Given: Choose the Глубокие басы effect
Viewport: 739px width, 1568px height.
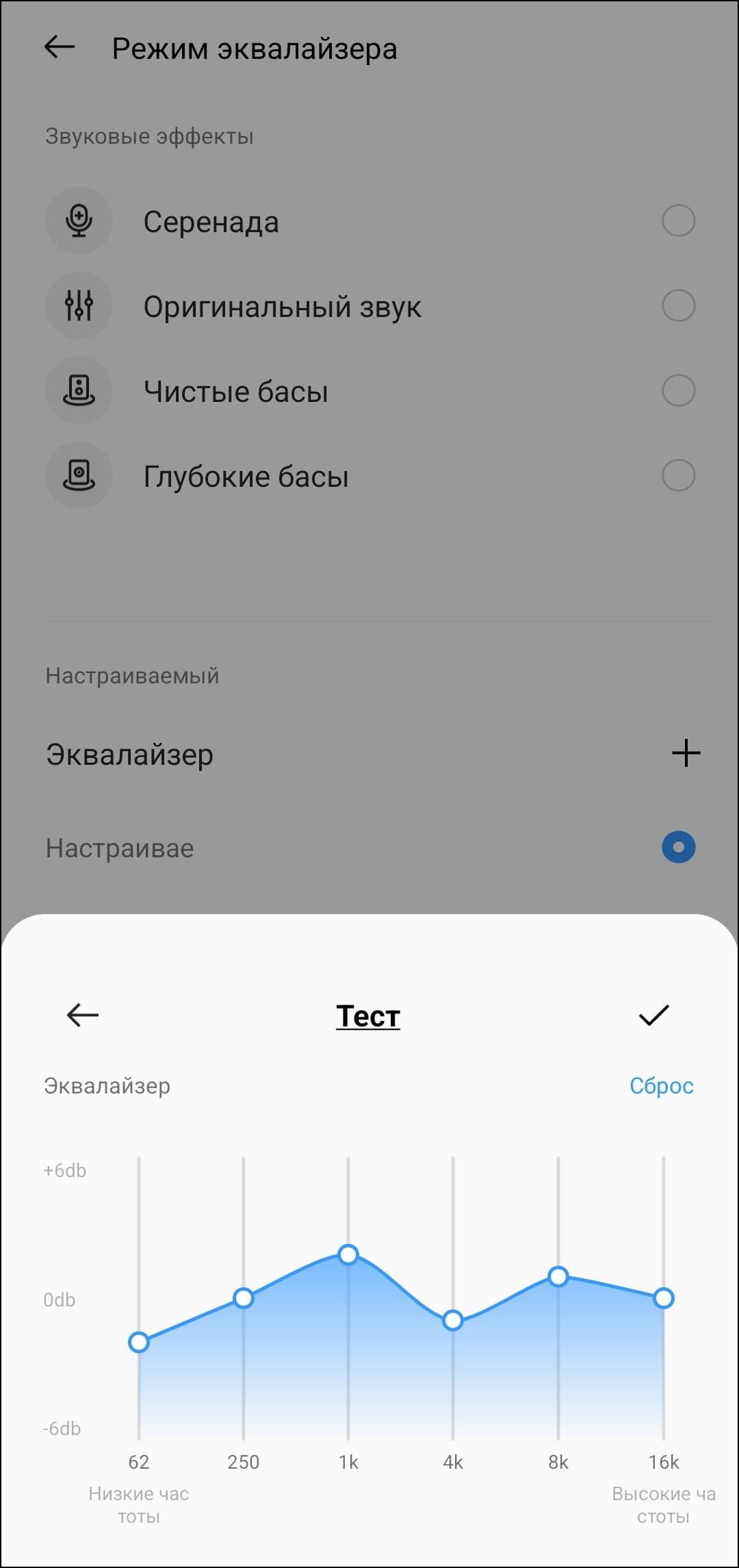Looking at the screenshot, I should [678, 476].
